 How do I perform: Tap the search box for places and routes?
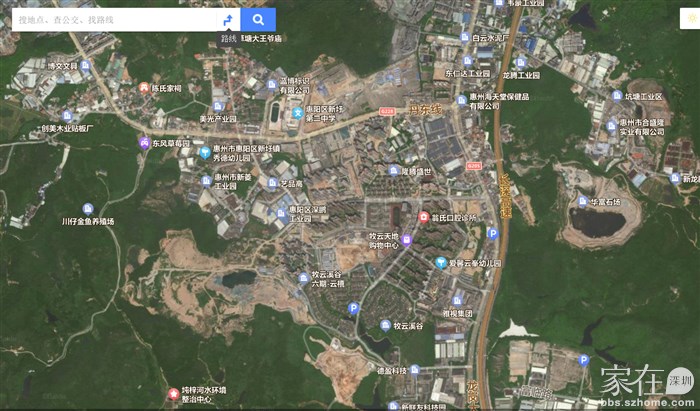(114, 20)
